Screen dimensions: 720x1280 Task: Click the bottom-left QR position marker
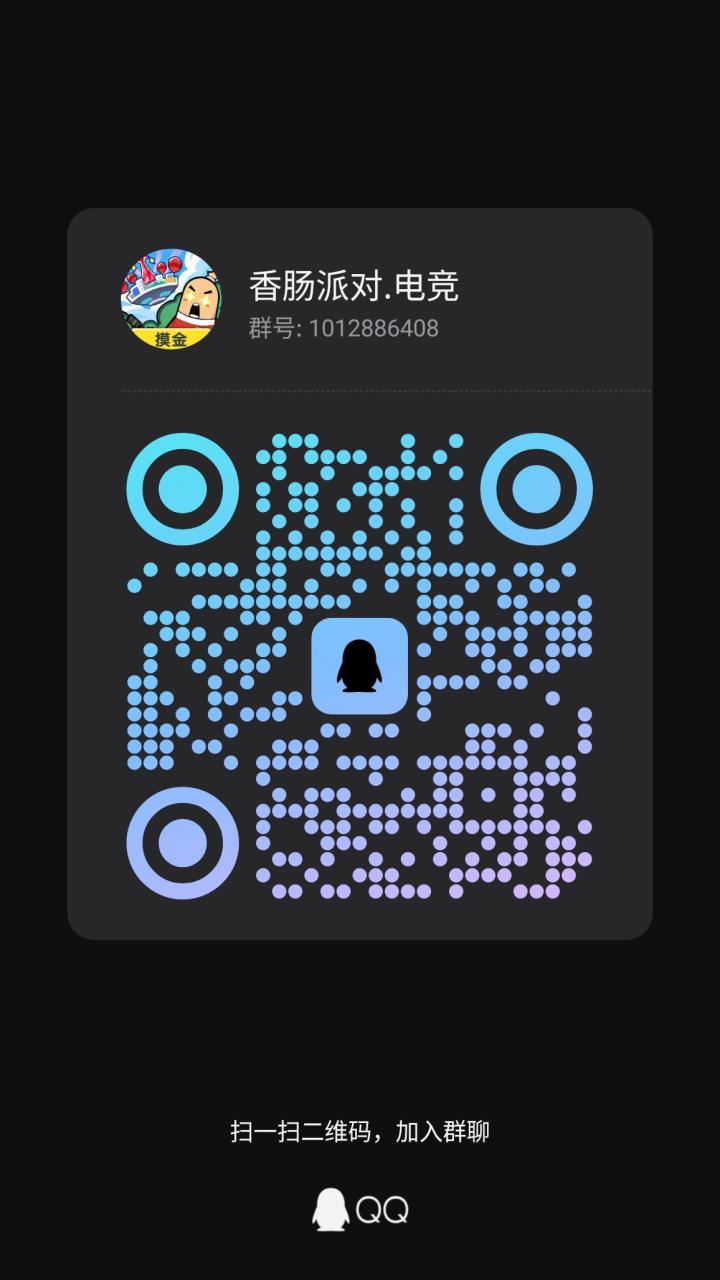pyautogui.click(x=181, y=842)
